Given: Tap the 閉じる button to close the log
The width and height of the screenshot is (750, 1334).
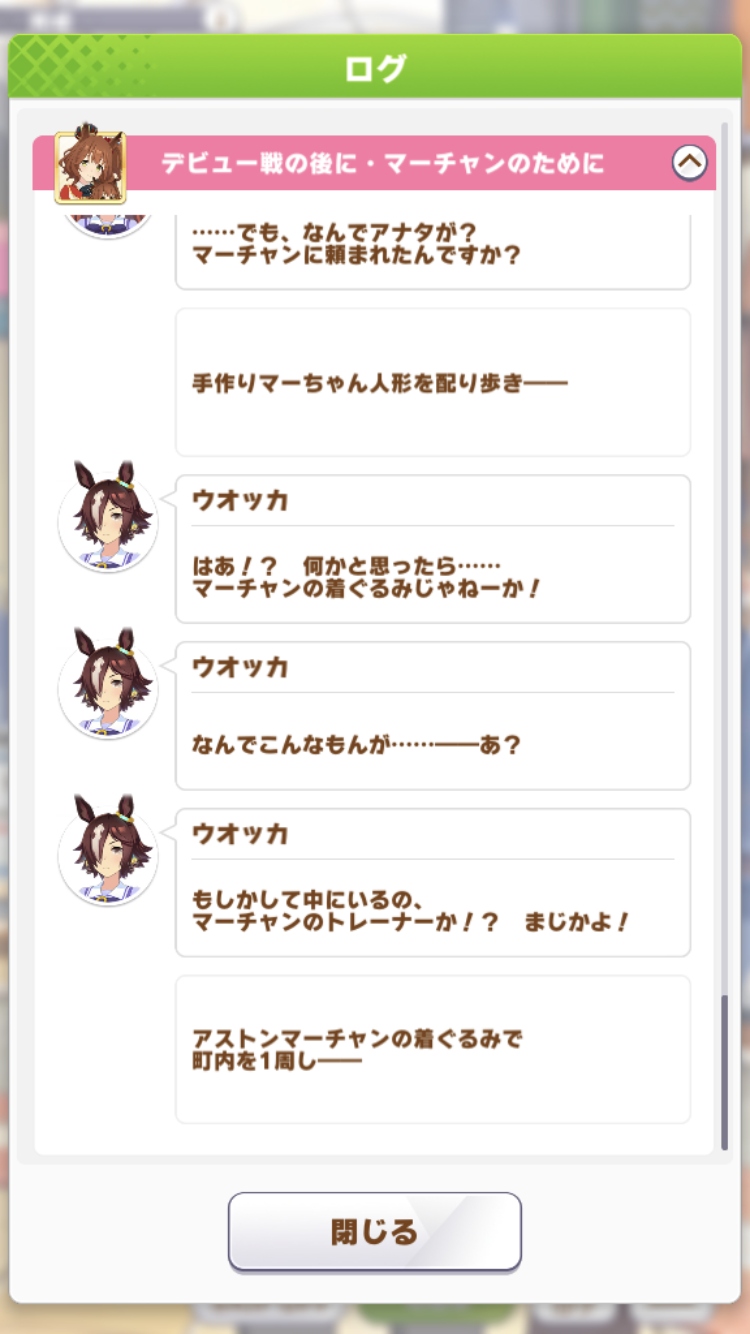Looking at the screenshot, I should click(374, 1231).
